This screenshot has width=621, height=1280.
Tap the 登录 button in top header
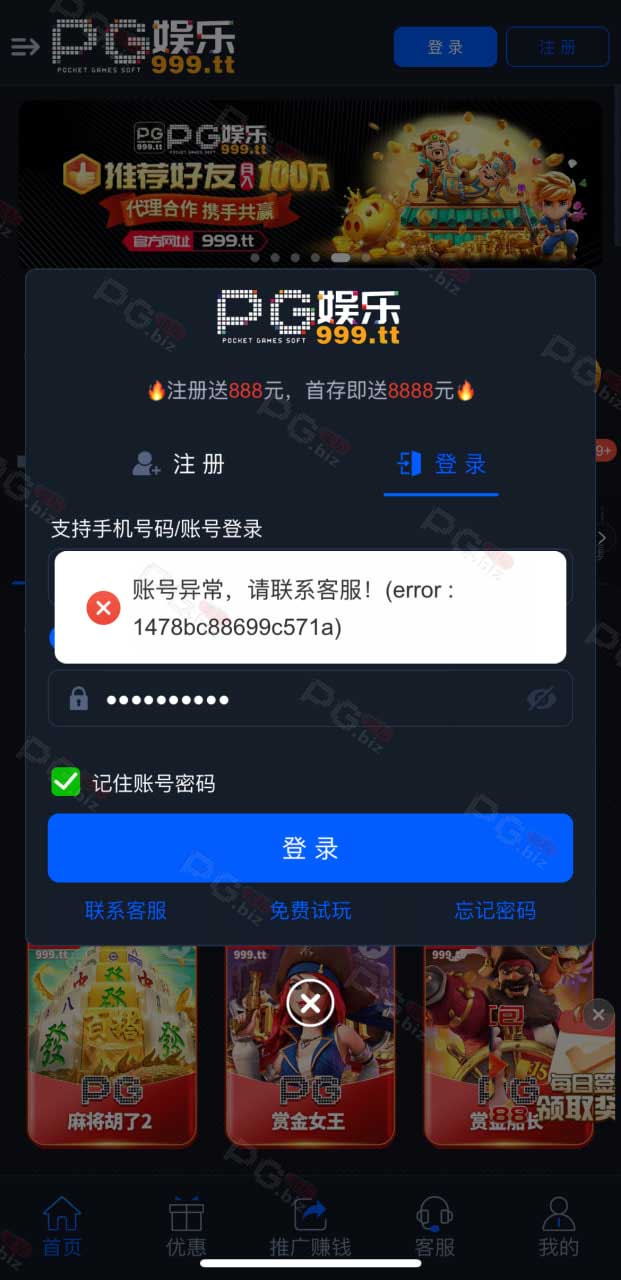tap(445, 47)
